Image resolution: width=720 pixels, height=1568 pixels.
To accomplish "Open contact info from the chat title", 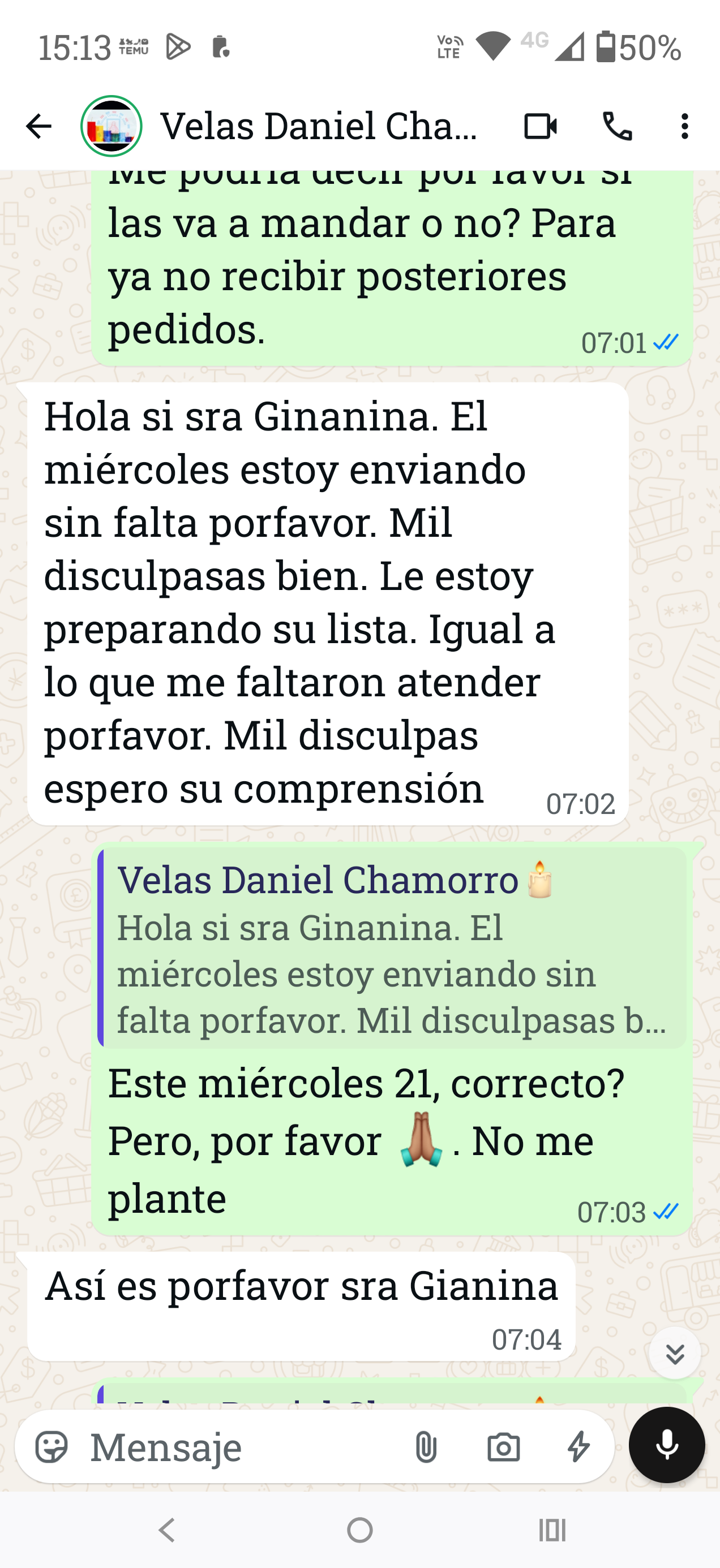I will pyautogui.click(x=319, y=127).
